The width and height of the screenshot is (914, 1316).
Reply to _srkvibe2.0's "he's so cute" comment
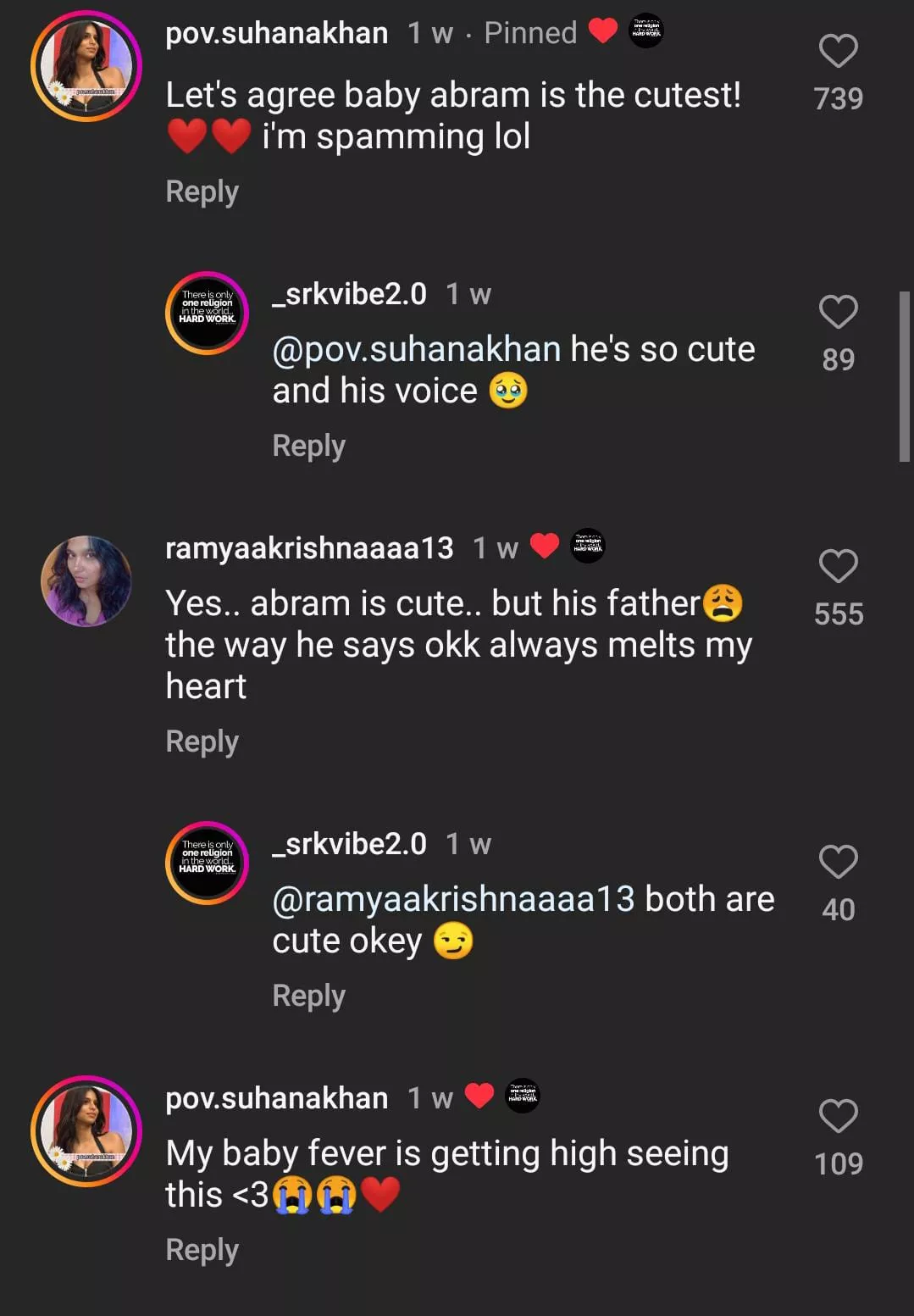(x=308, y=446)
